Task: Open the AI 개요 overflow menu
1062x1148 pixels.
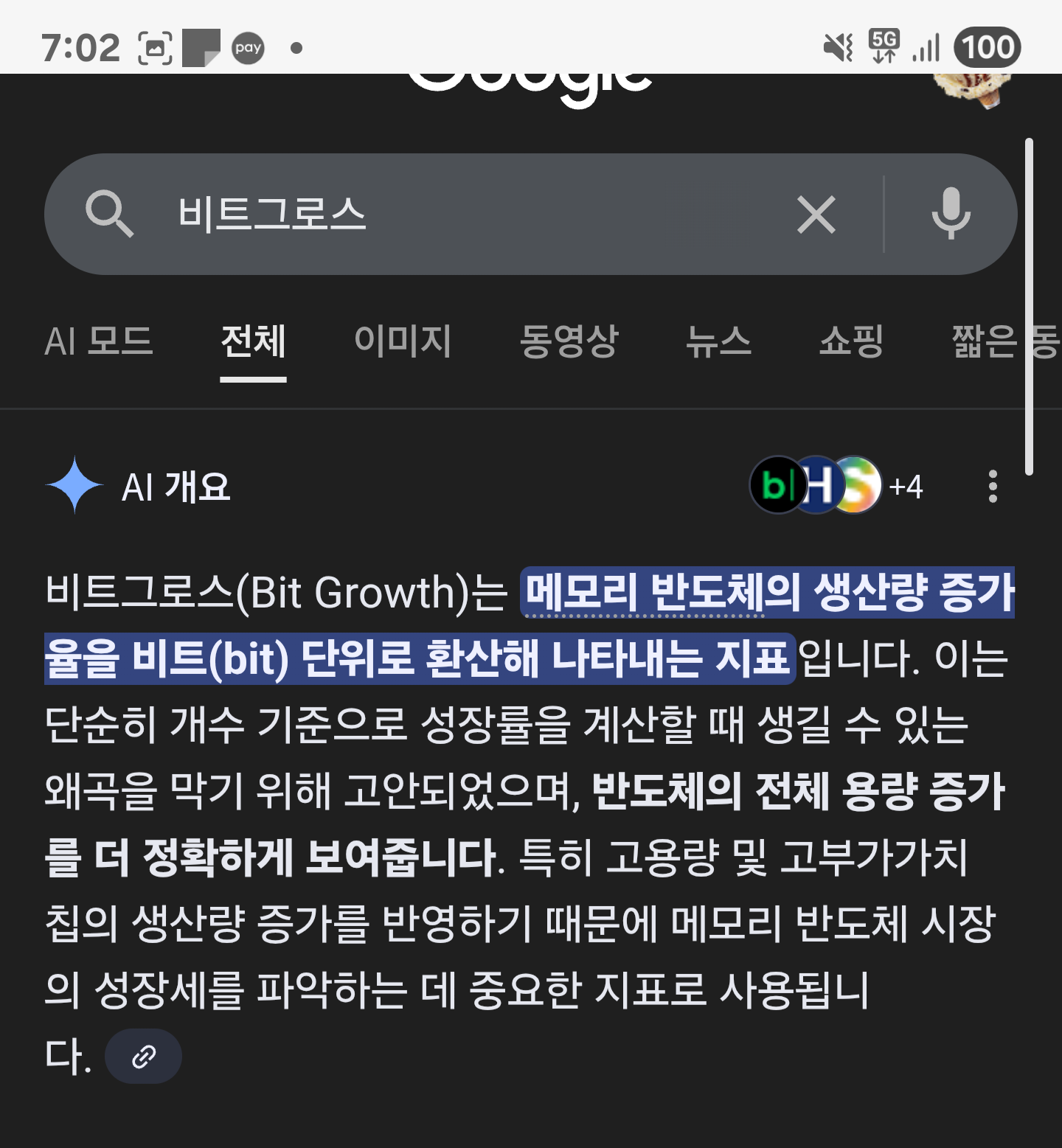Action: pos(993,487)
